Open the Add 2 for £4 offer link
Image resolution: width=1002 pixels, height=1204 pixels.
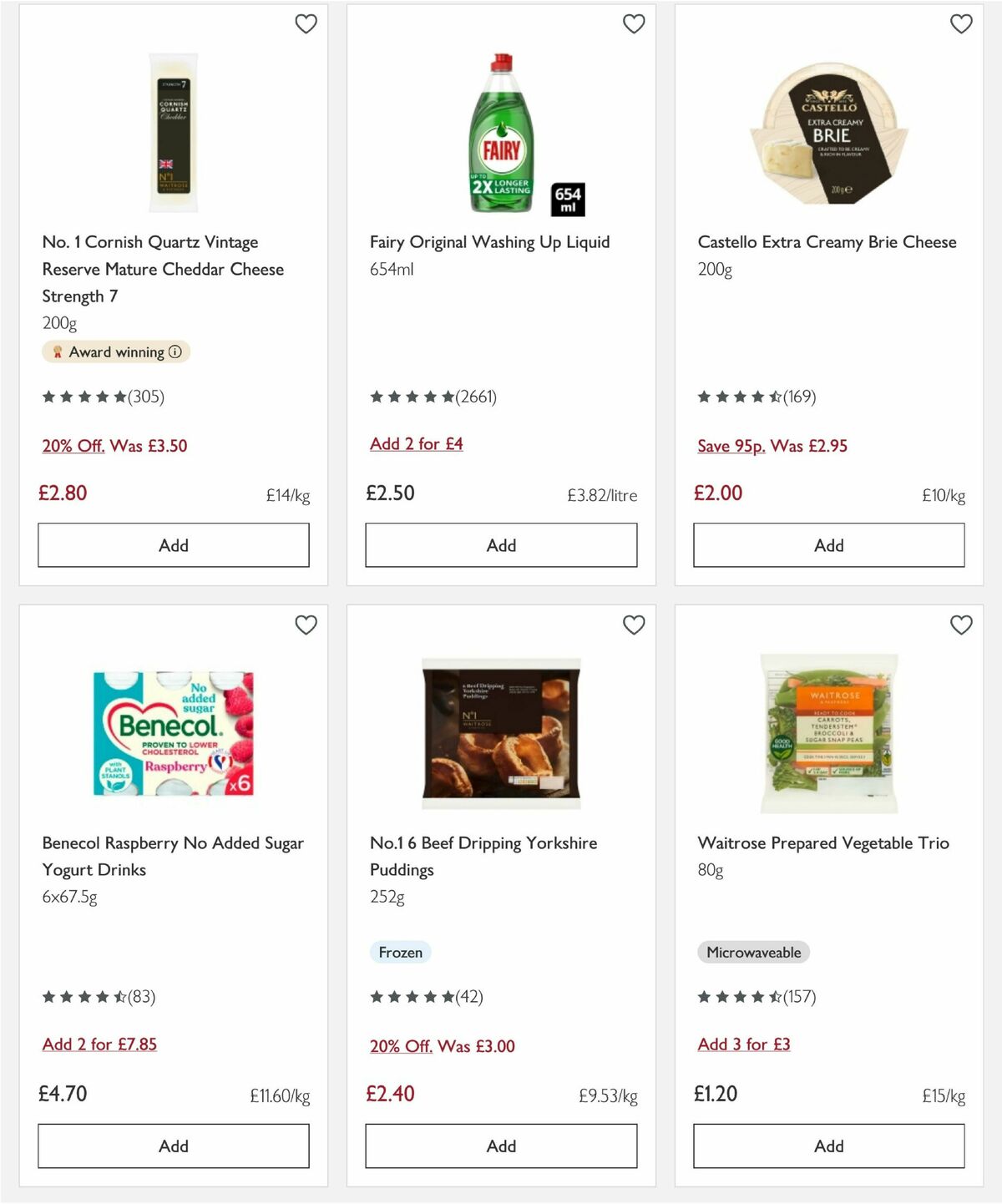tap(417, 444)
